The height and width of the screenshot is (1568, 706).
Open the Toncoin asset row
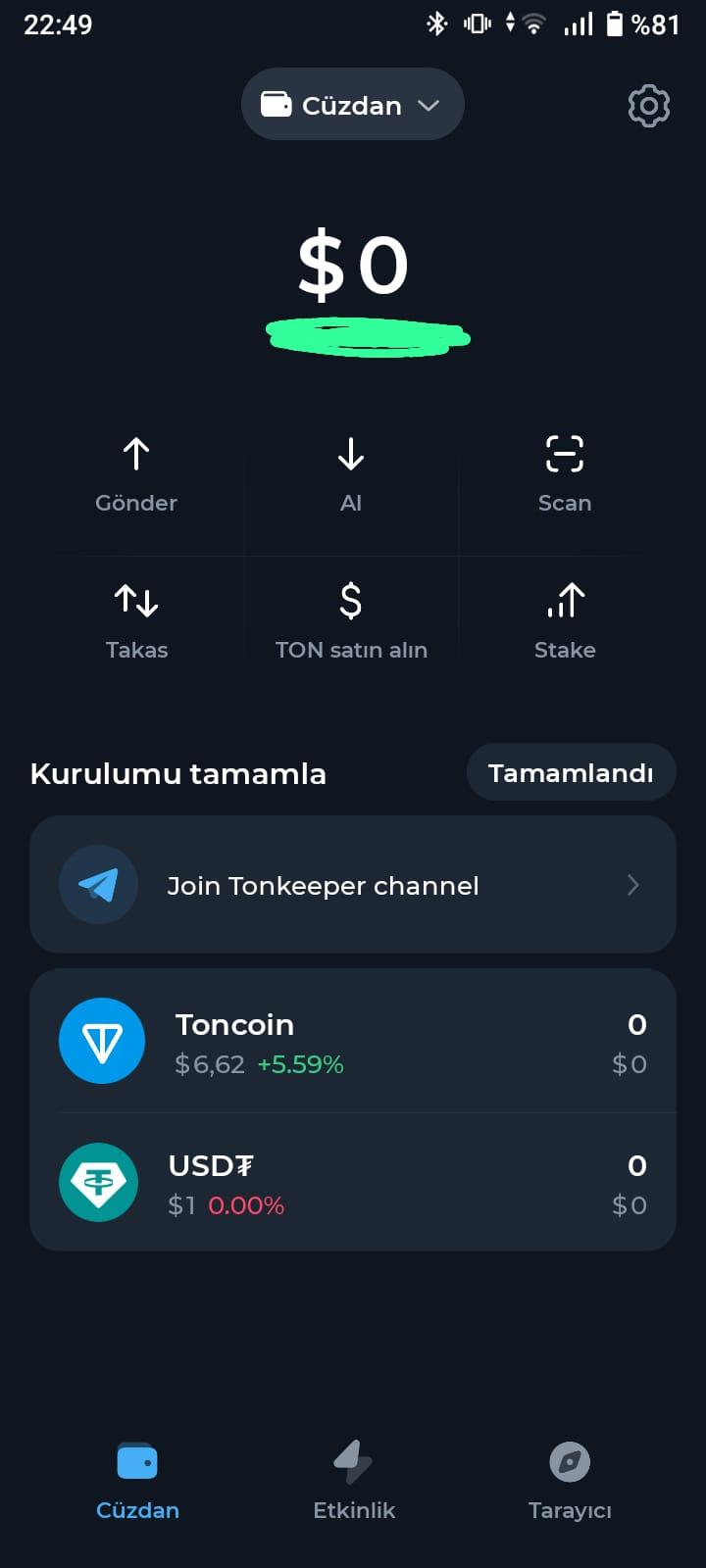coord(353,1041)
